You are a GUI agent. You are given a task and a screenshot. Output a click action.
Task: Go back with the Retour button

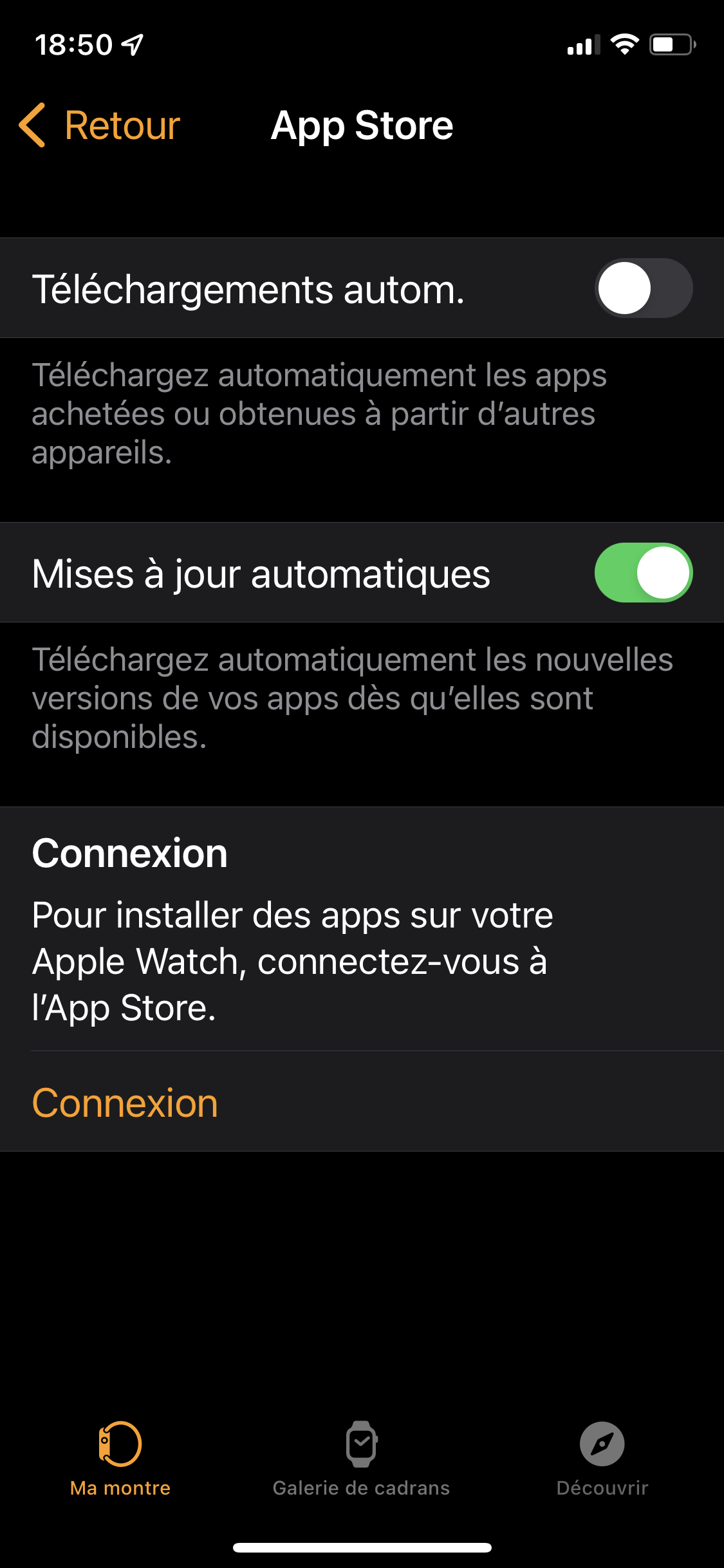click(100, 126)
